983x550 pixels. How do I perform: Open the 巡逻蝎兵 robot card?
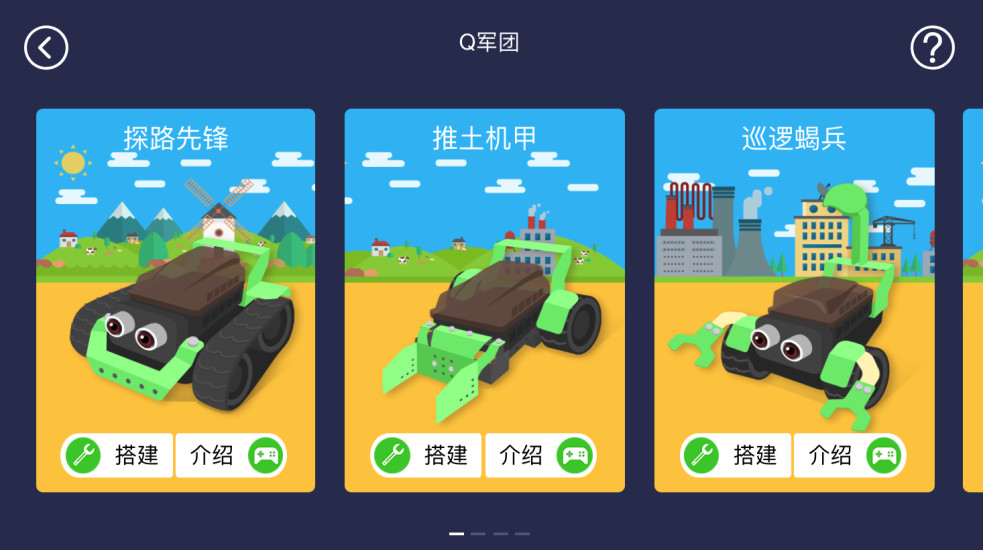[x=794, y=290]
